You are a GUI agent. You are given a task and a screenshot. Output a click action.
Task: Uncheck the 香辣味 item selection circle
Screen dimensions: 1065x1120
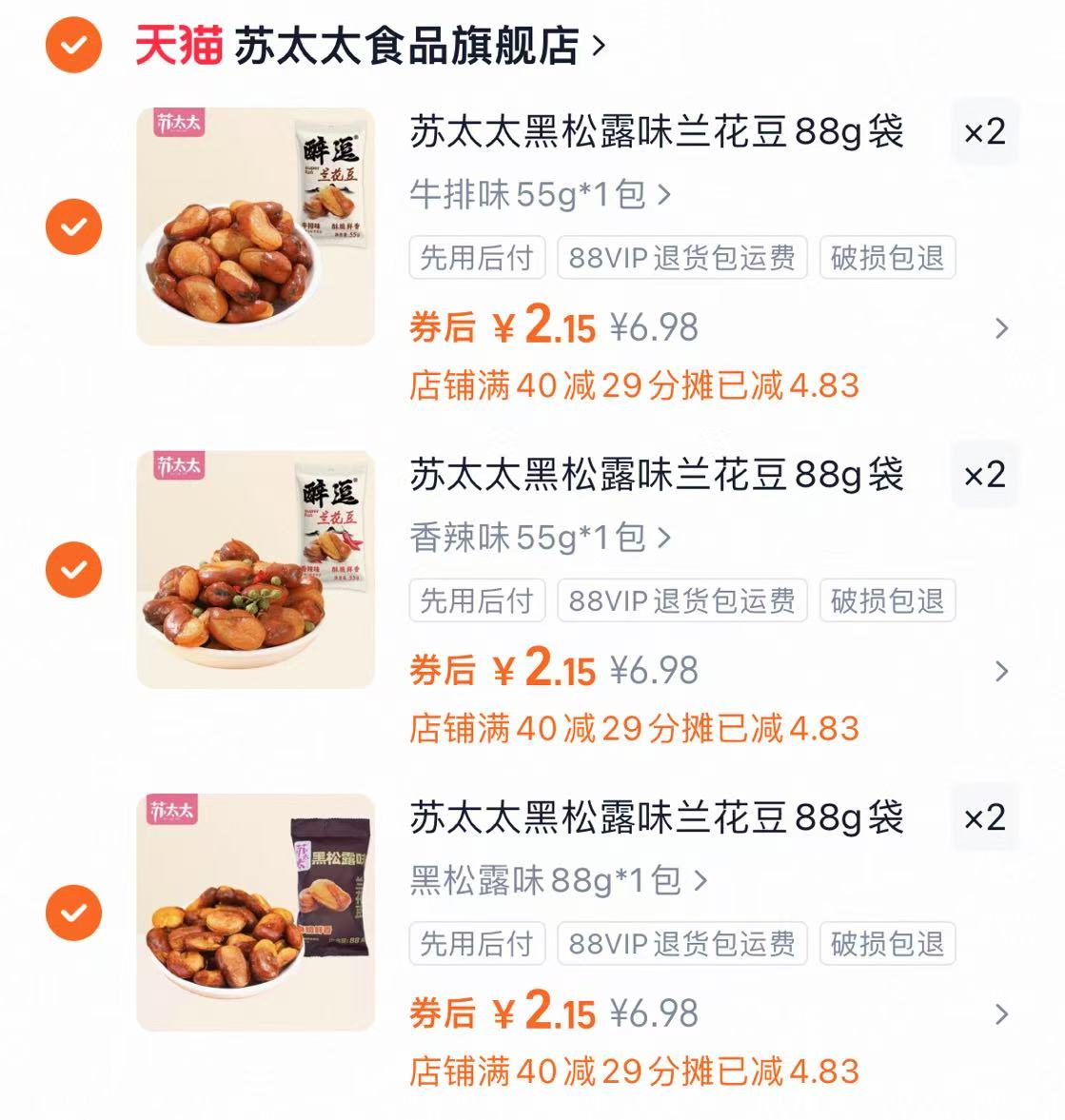pos(72,569)
